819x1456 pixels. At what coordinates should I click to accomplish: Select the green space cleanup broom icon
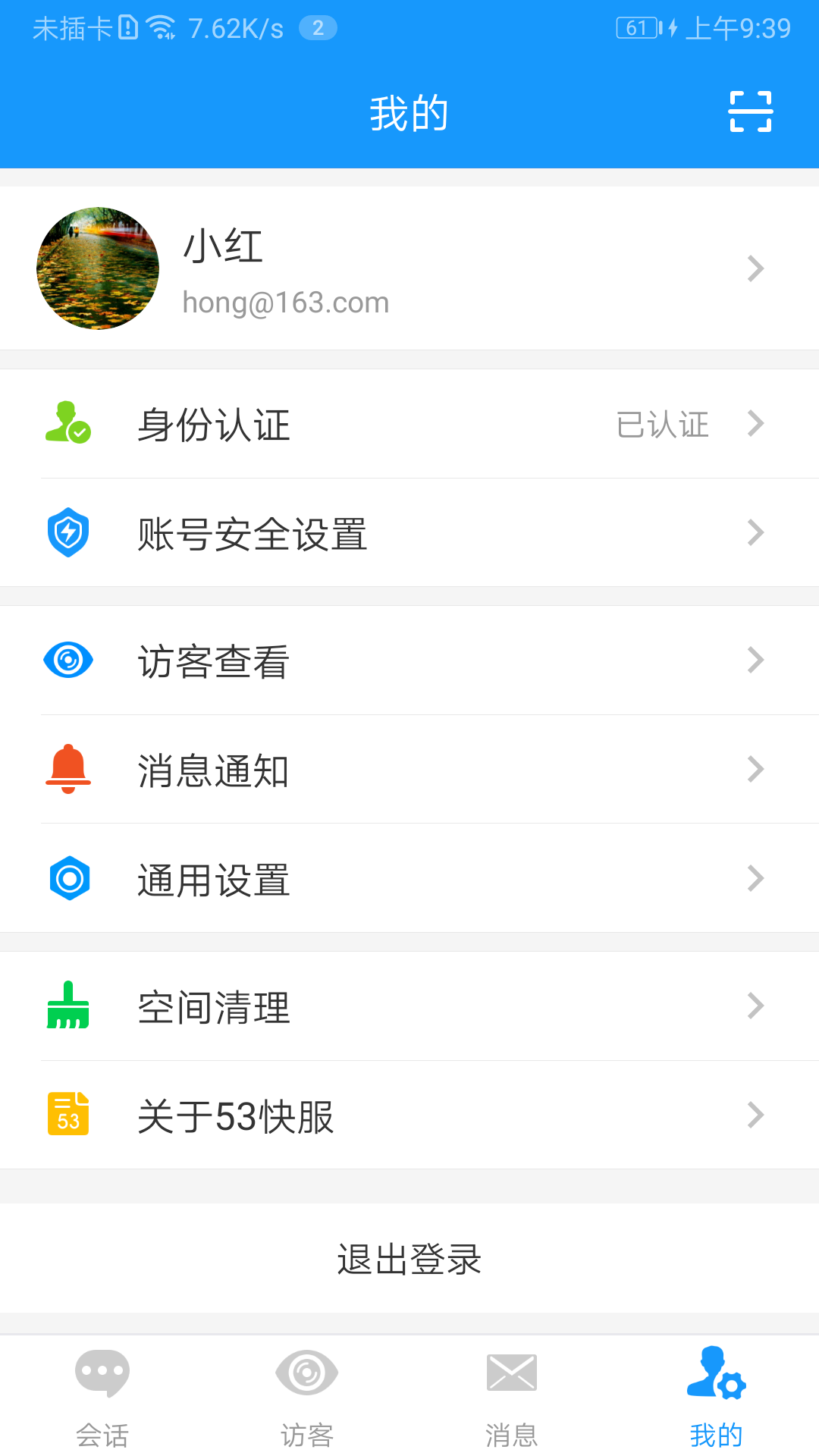pyautogui.click(x=68, y=1006)
